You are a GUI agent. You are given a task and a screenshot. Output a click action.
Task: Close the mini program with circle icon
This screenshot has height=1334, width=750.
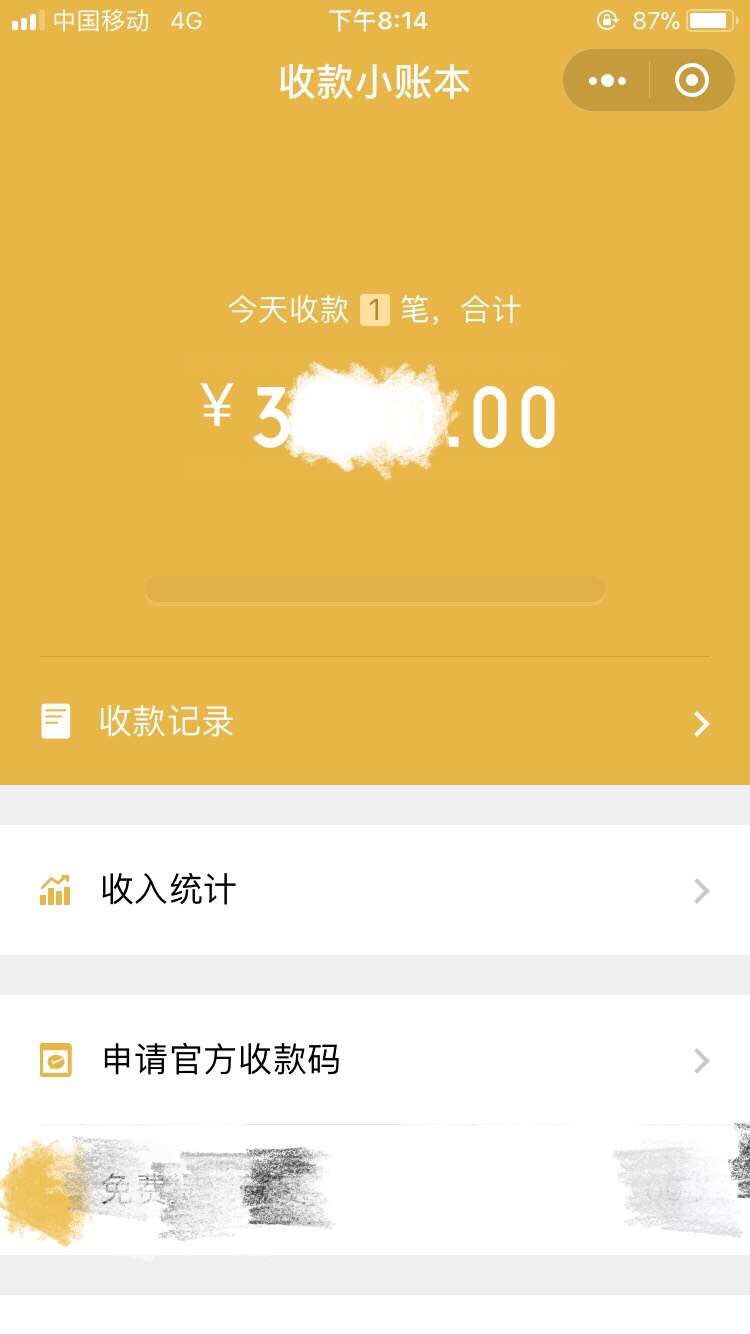692,80
